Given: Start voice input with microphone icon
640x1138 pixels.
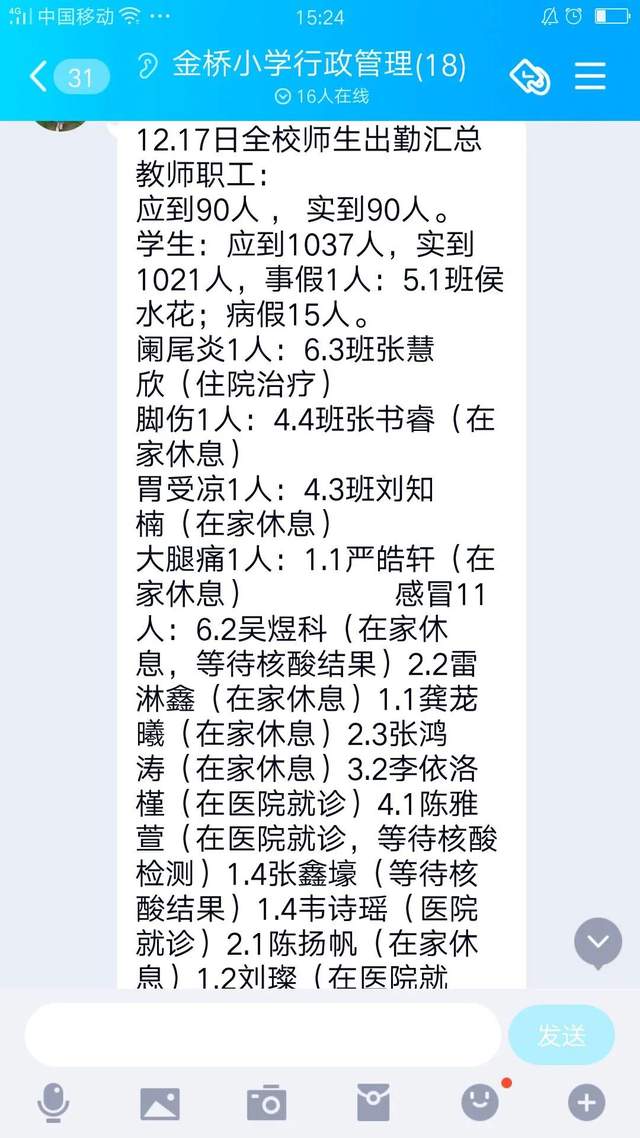Looking at the screenshot, I should point(52,1103).
